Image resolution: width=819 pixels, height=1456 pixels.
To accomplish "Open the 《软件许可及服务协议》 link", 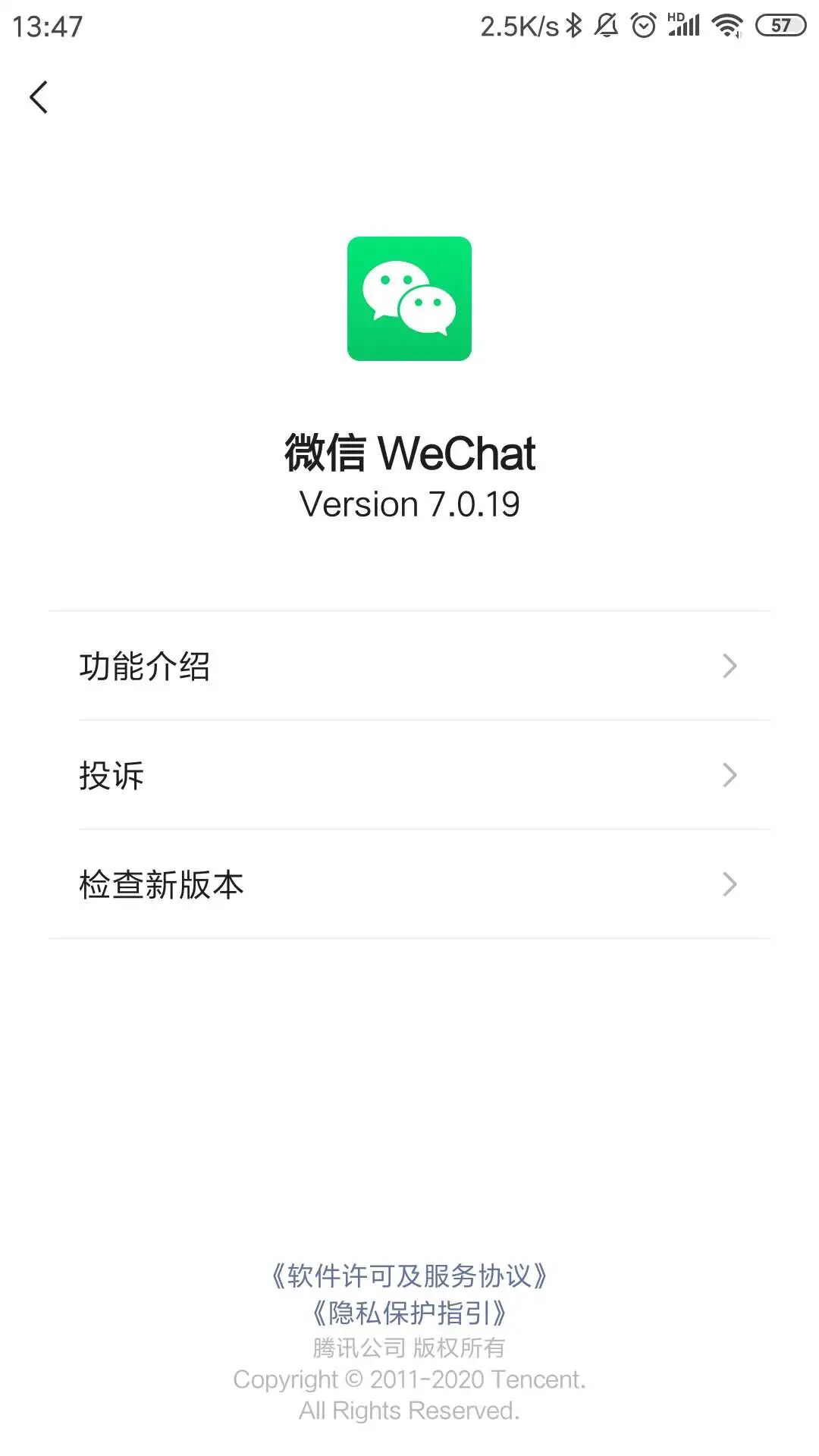I will tap(409, 1276).
